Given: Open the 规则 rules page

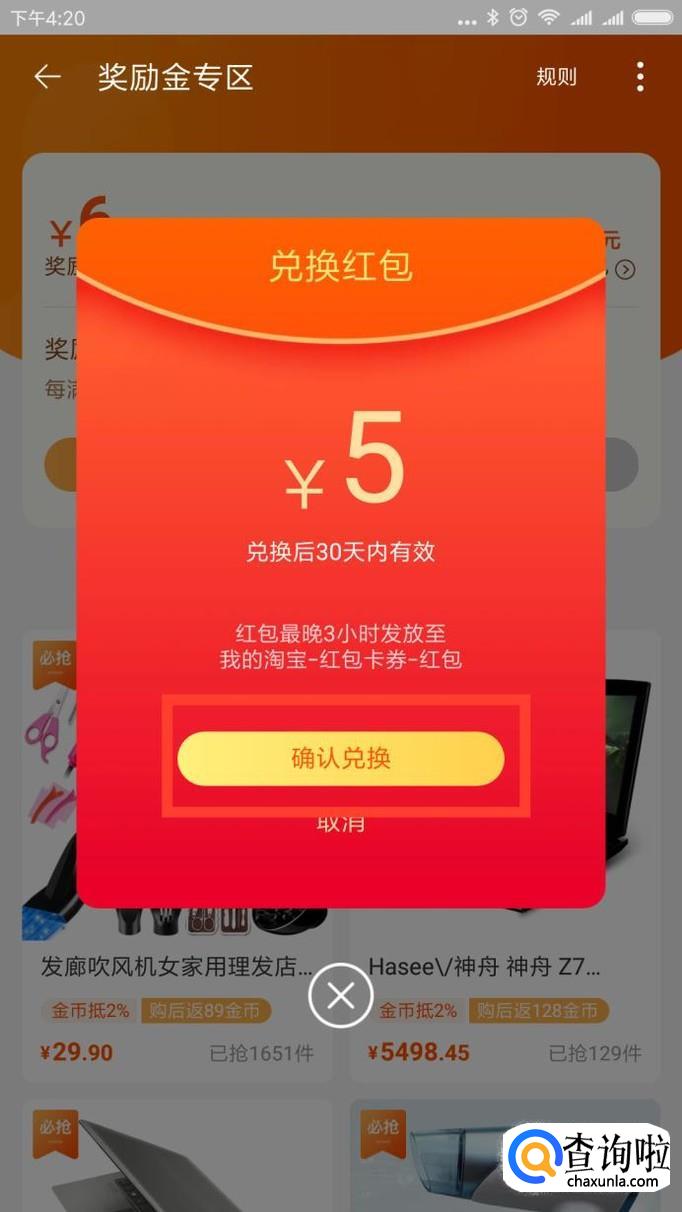Looking at the screenshot, I should click(556, 77).
